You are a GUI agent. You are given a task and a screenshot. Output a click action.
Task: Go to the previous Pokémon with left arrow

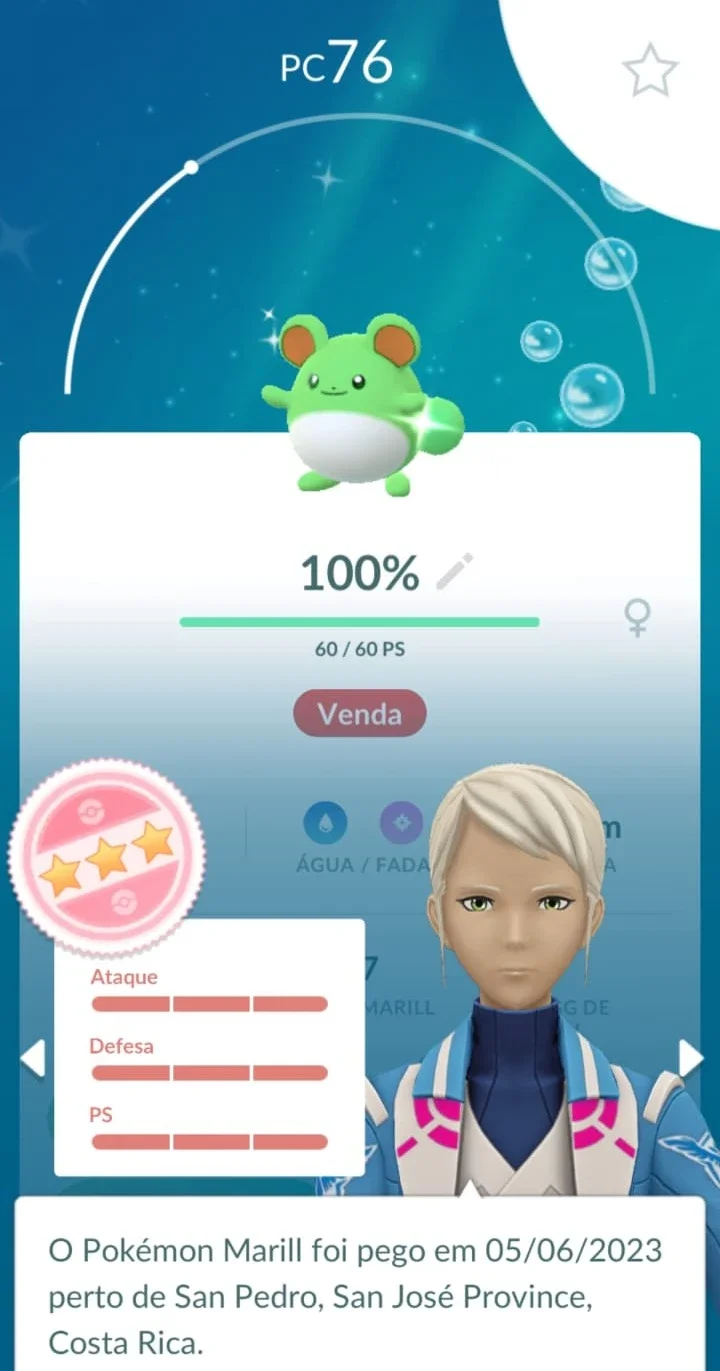click(x=33, y=1058)
